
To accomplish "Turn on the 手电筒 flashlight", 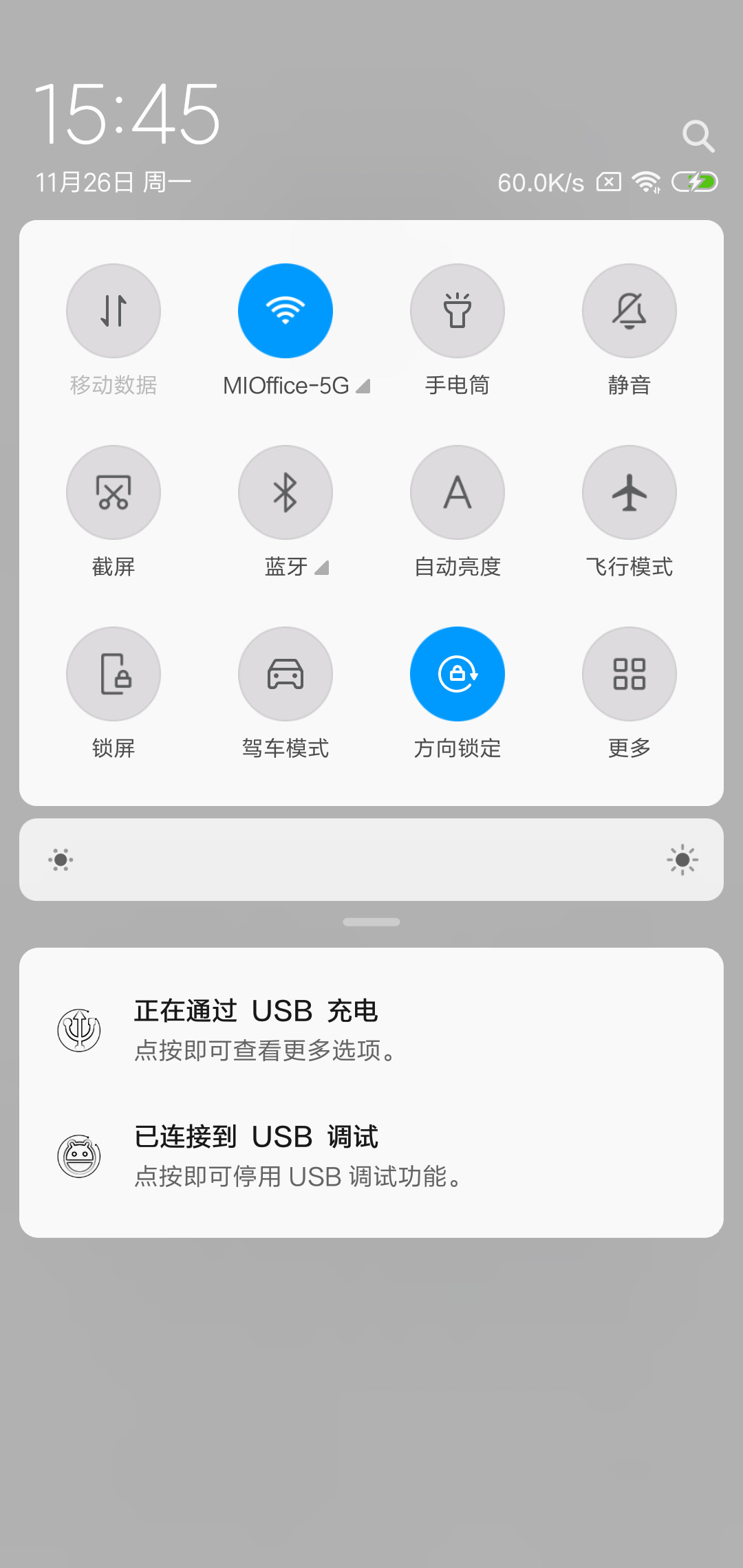I will click(x=457, y=311).
